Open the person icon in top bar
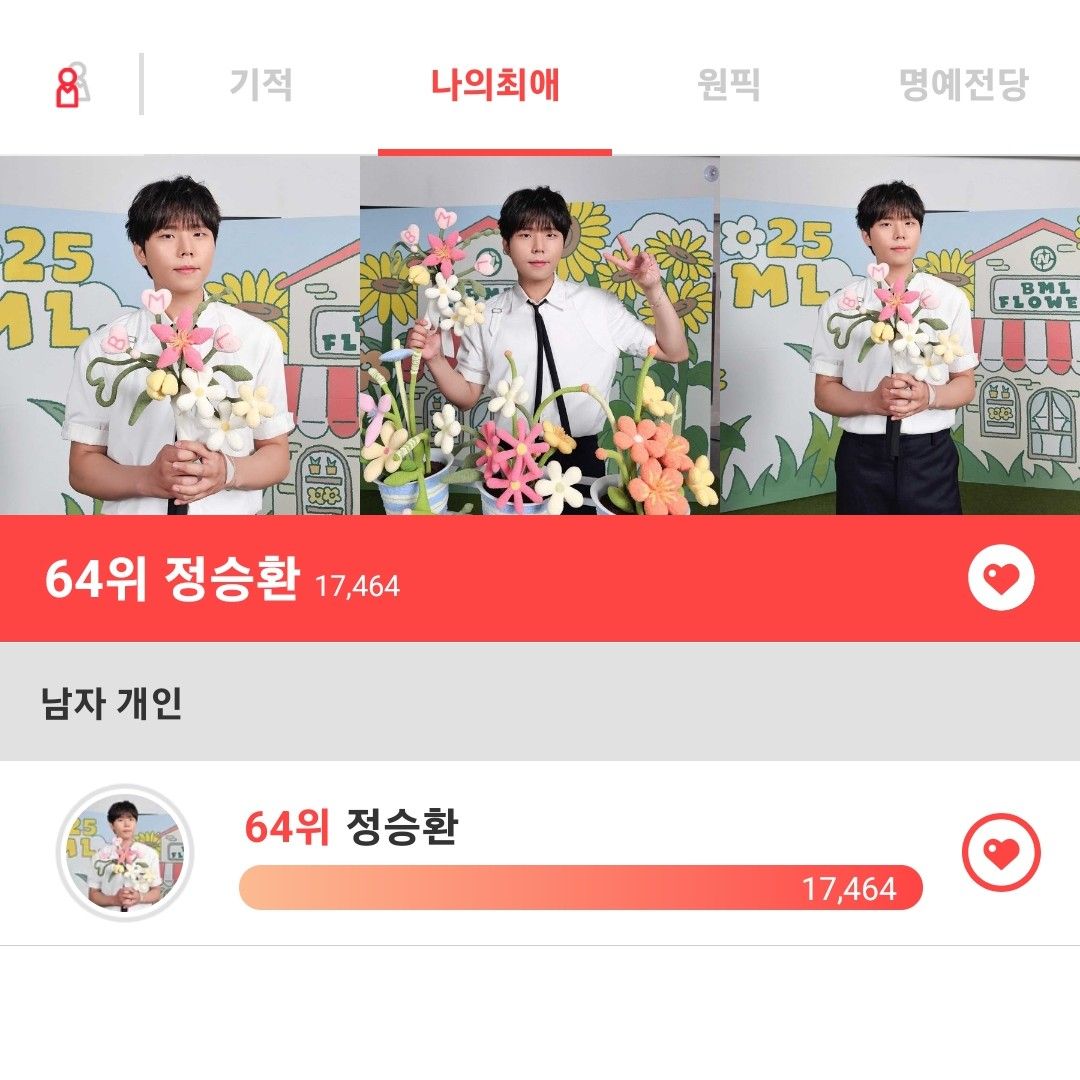Viewport: 1080px width, 1080px height. pyautogui.click(x=70, y=86)
